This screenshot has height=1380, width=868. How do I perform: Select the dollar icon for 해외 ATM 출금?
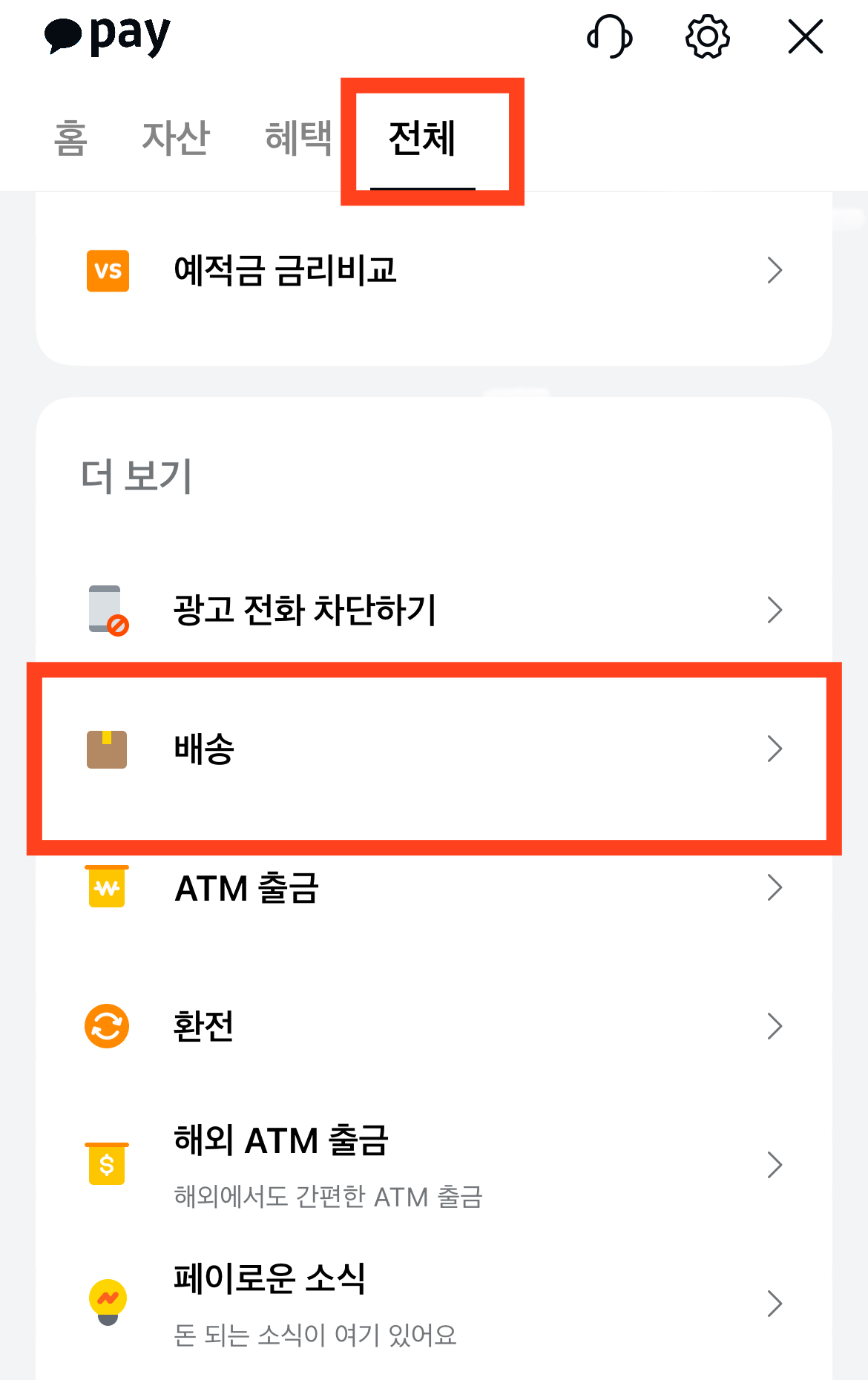click(106, 1165)
